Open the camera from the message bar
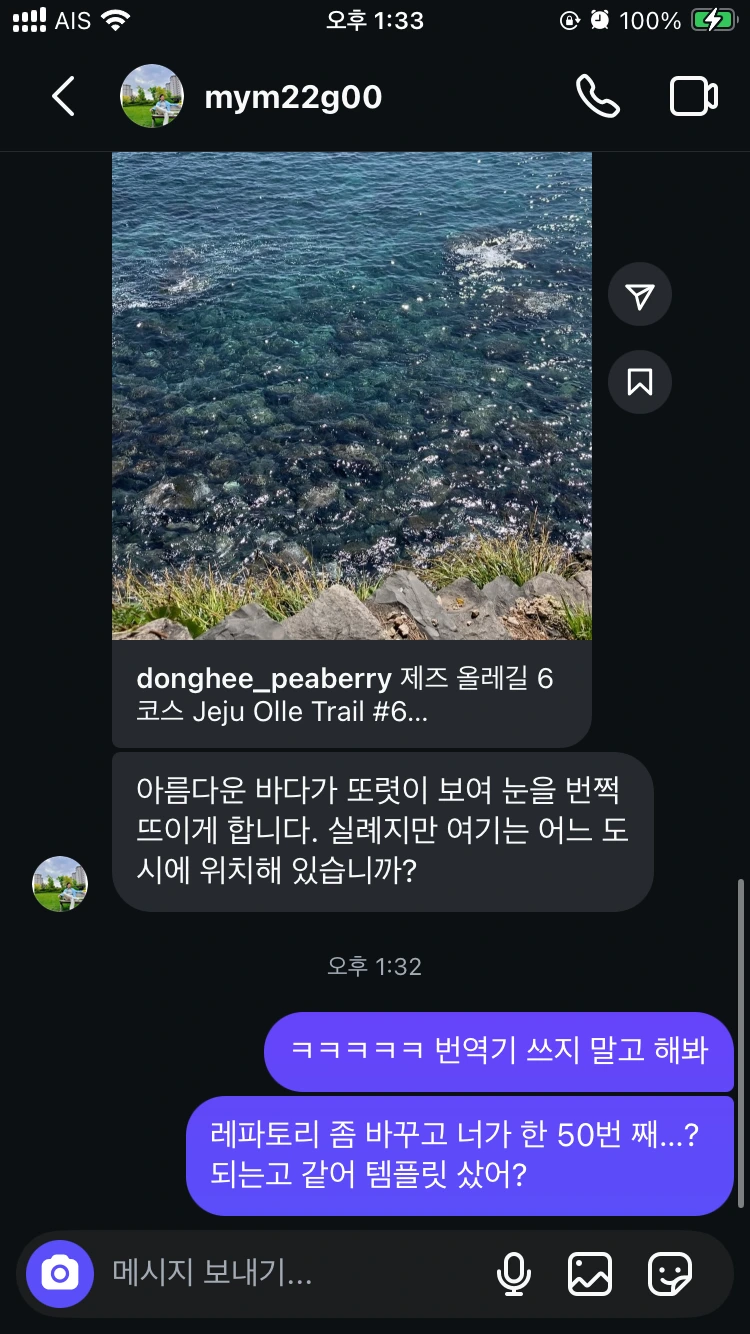750x1334 pixels. coord(60,1273)
